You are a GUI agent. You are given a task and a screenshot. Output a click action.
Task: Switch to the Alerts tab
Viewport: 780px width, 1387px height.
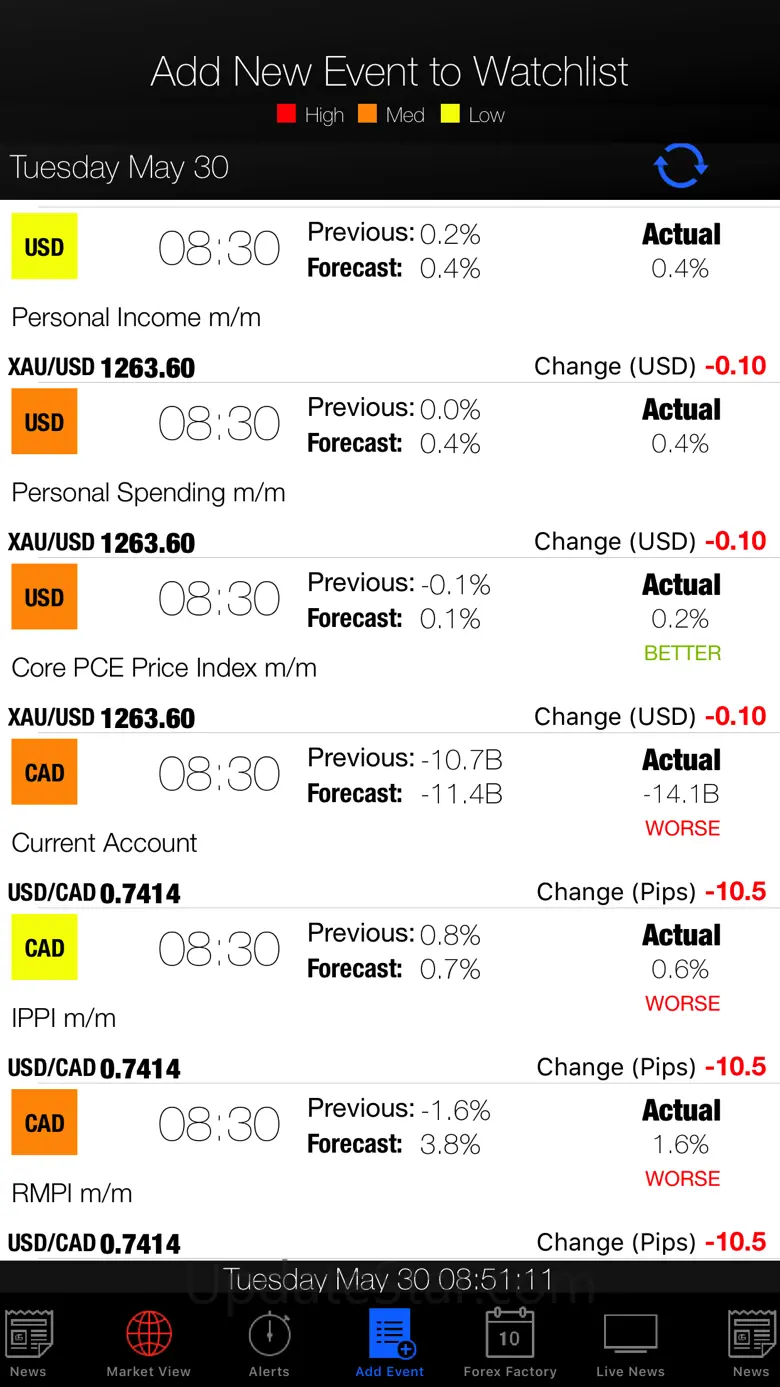[x=269, y=1343]
